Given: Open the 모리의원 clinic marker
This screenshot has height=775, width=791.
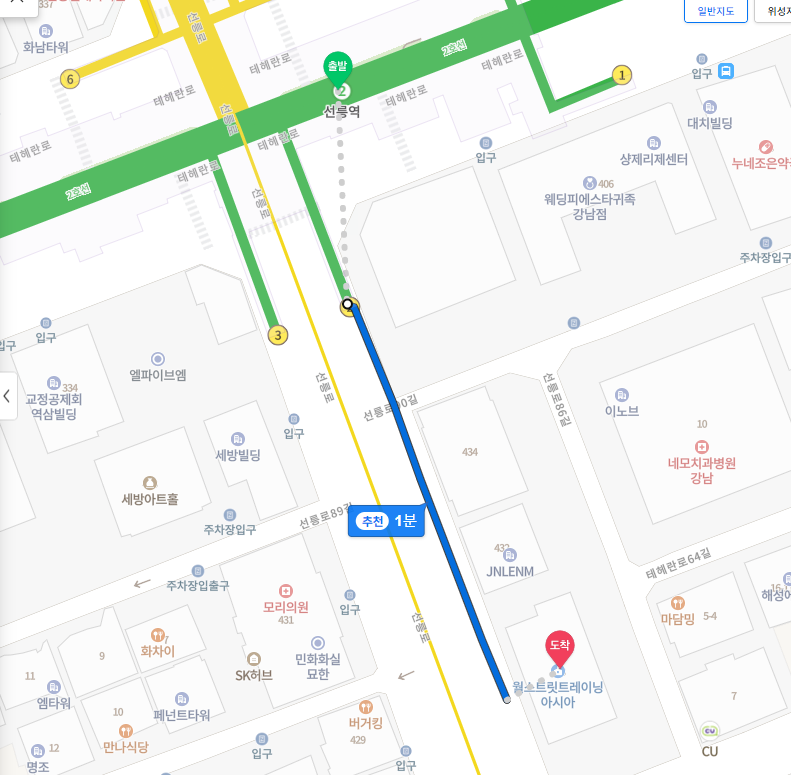Looking at the screenshot, I should 285,590.
